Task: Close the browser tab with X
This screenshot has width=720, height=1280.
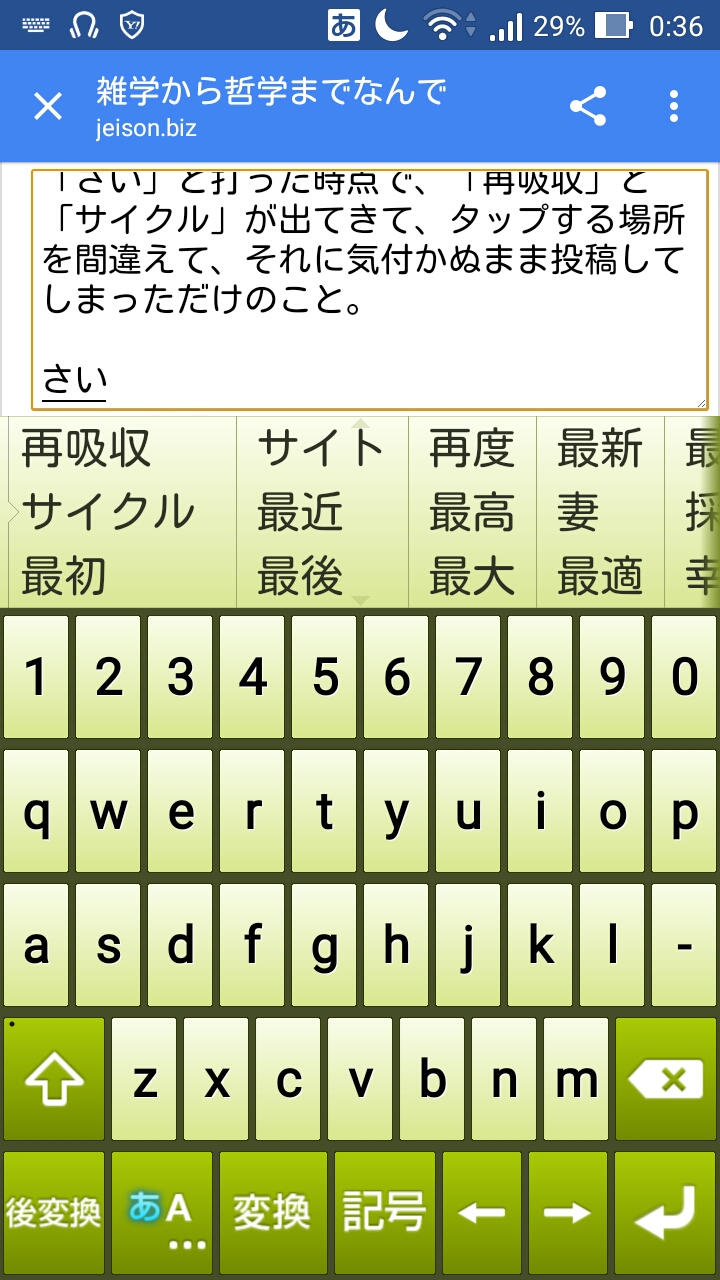Action: 48,106
